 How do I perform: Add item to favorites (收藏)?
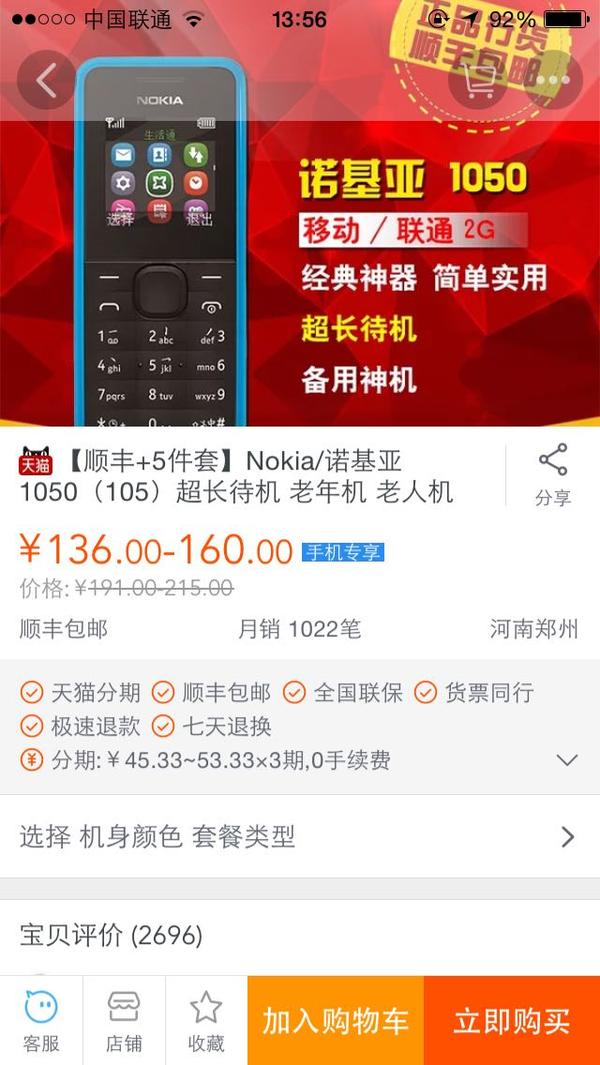(x=206, y=1021)
